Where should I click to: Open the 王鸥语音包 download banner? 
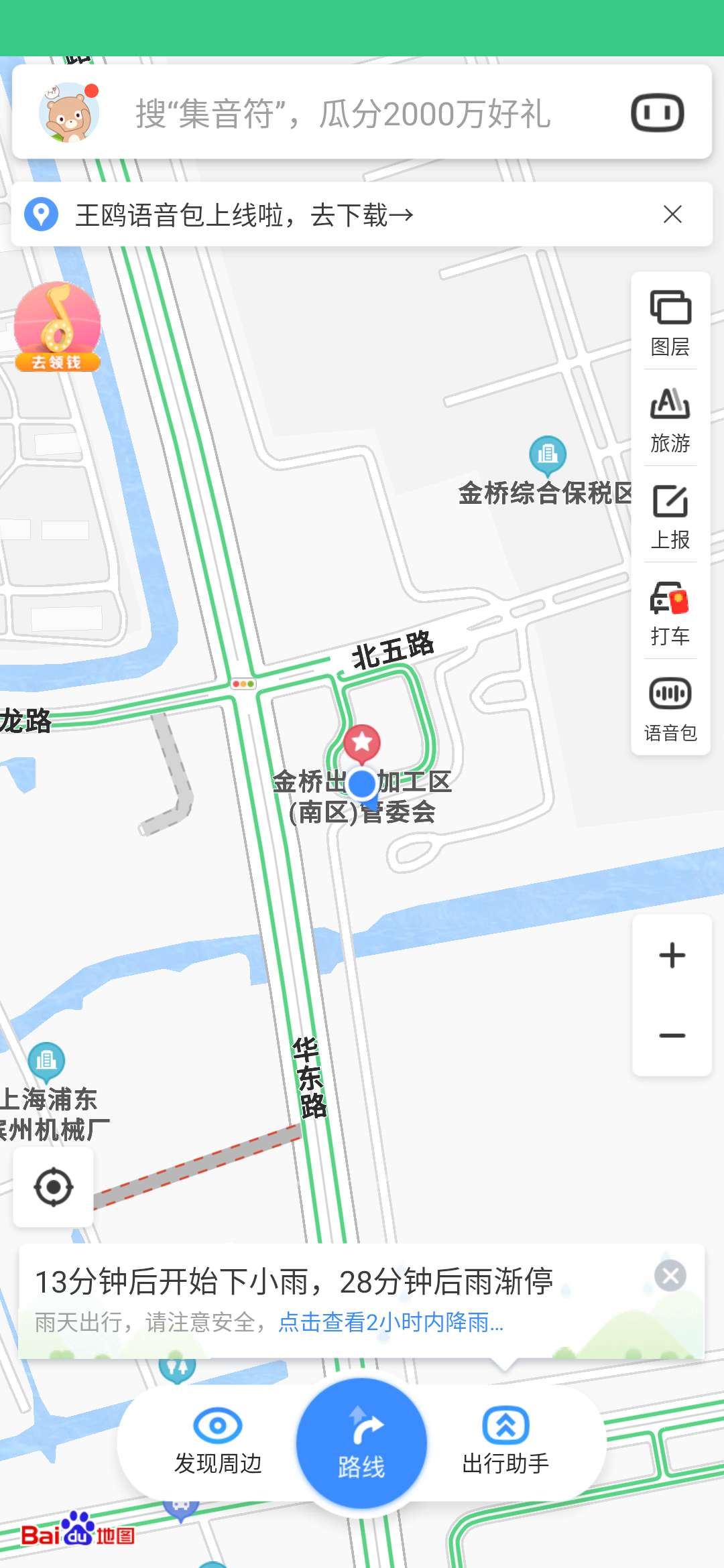245,215
